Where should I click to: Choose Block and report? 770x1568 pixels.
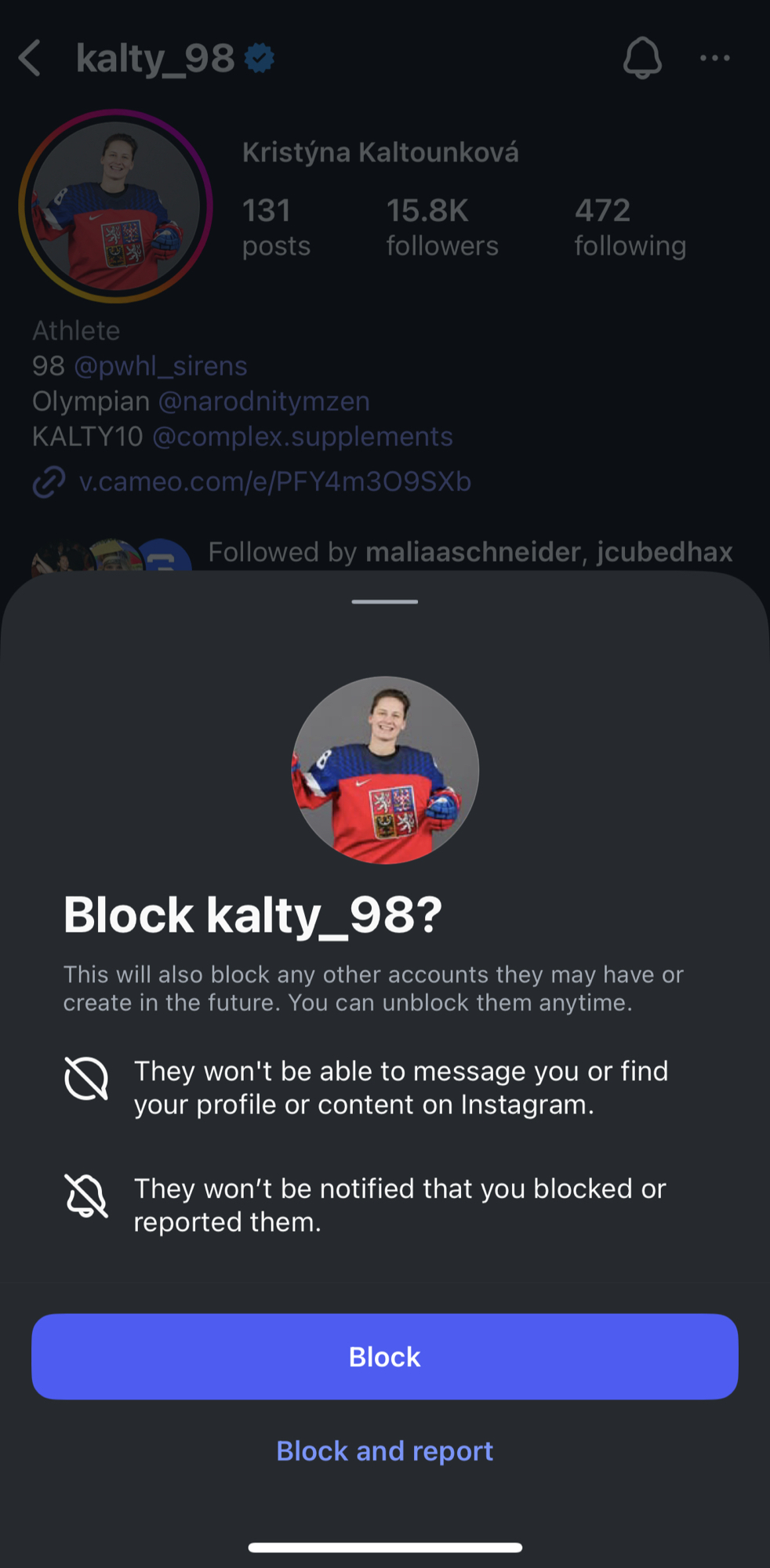[x=384, y=1451]
